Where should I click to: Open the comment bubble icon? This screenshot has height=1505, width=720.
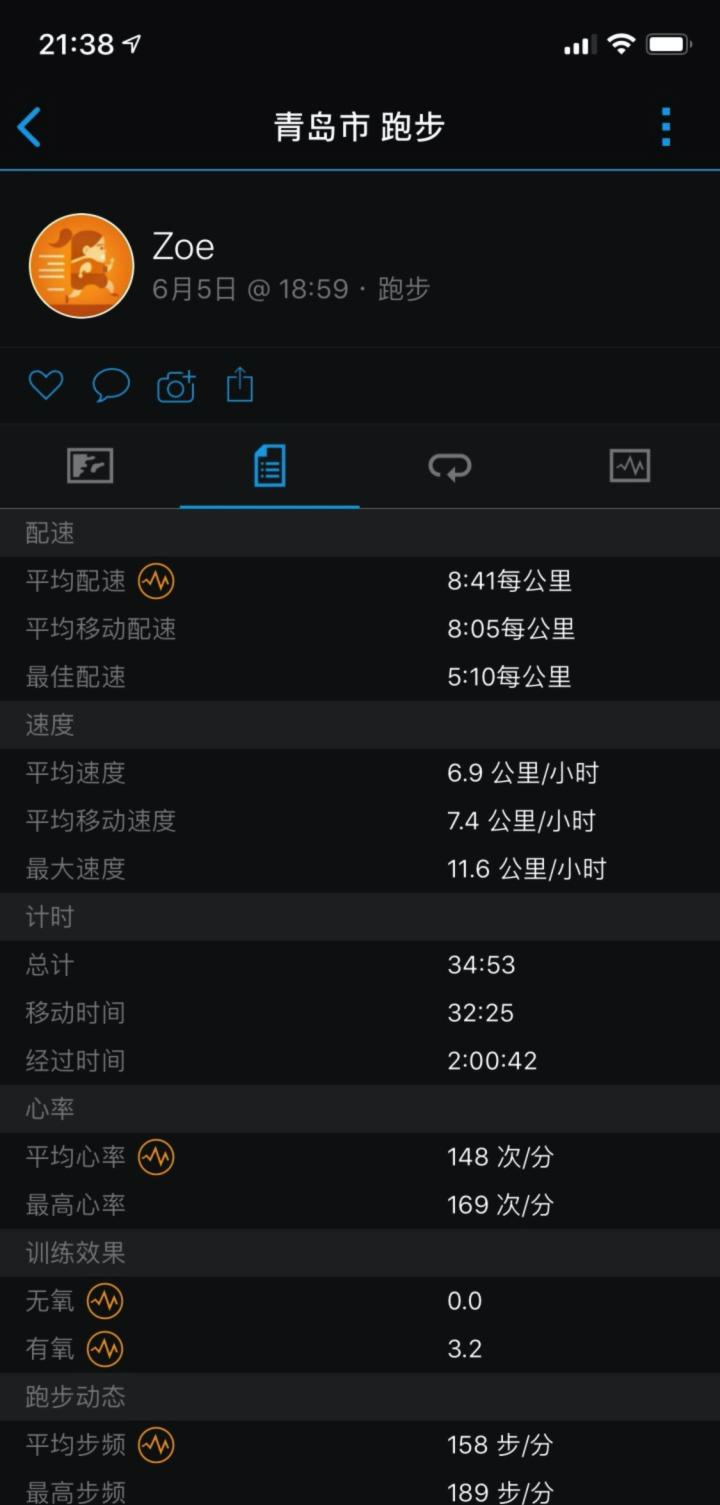110,384
